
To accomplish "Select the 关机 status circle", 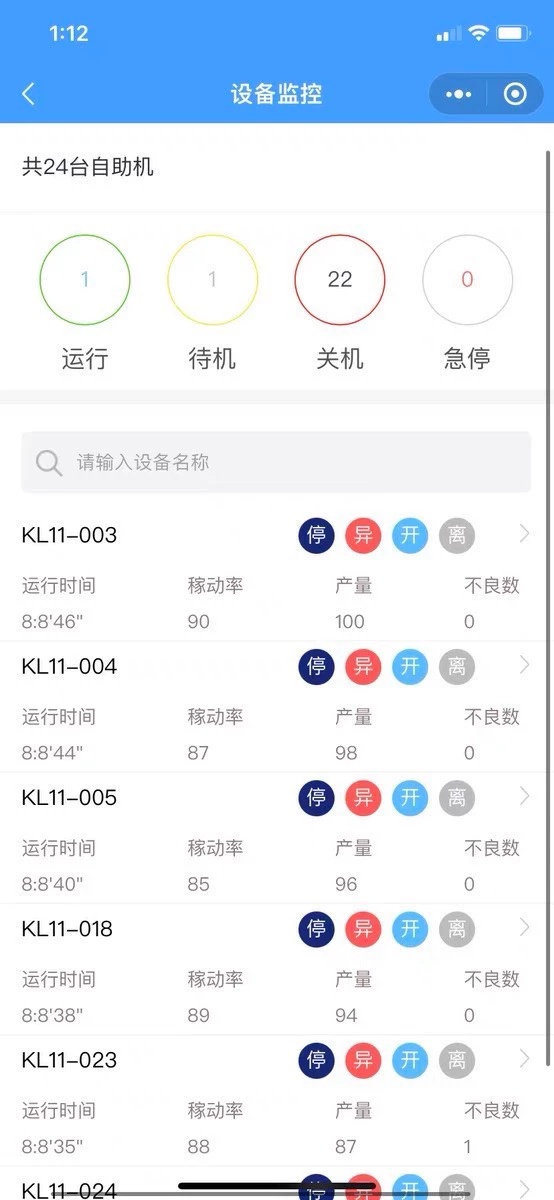I will point(340,280).
